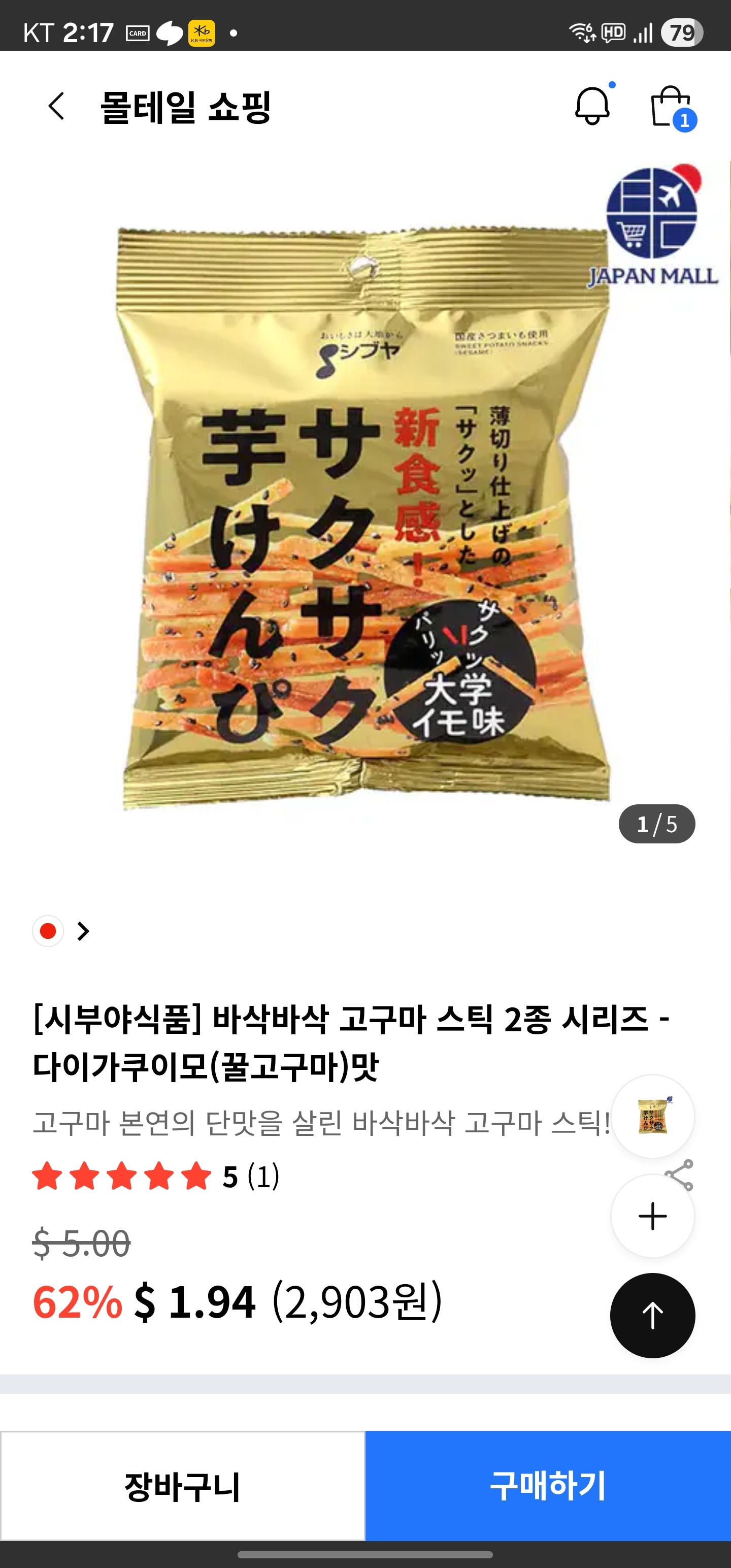Image resolution: width=731 pixels, height=1568 pixels.
Task: Tap the red brand badge icon
Action: [x=48, y=931]
